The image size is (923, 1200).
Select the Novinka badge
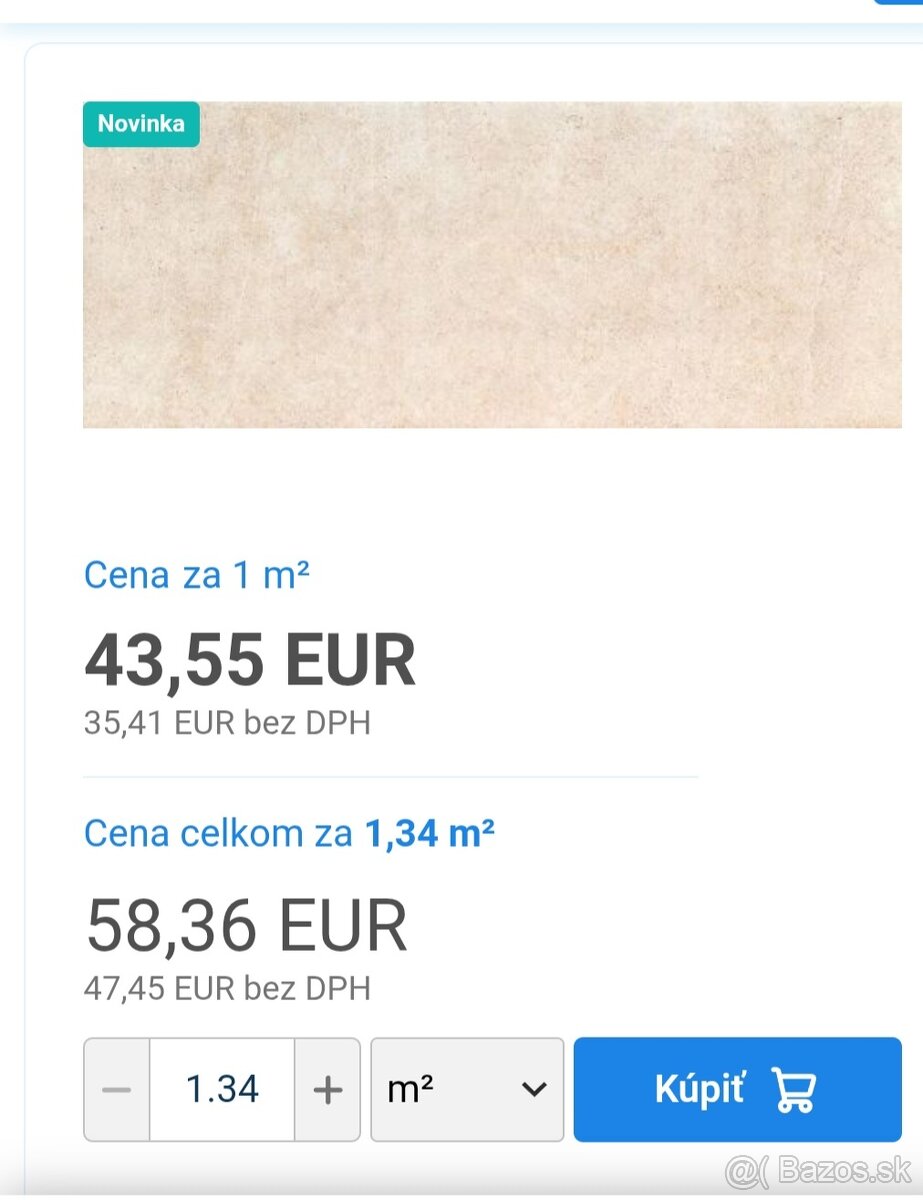140,123
